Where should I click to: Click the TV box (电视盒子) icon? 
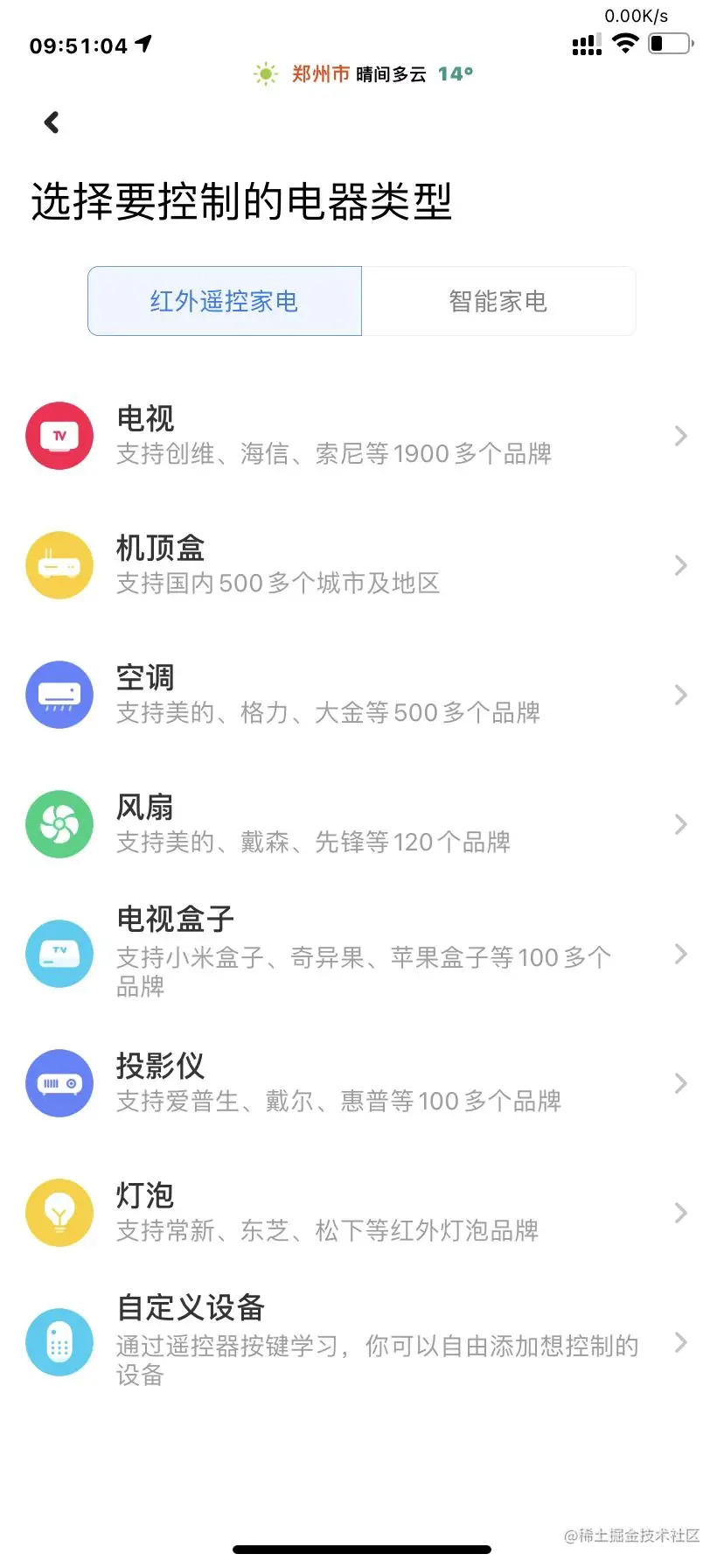59,953
